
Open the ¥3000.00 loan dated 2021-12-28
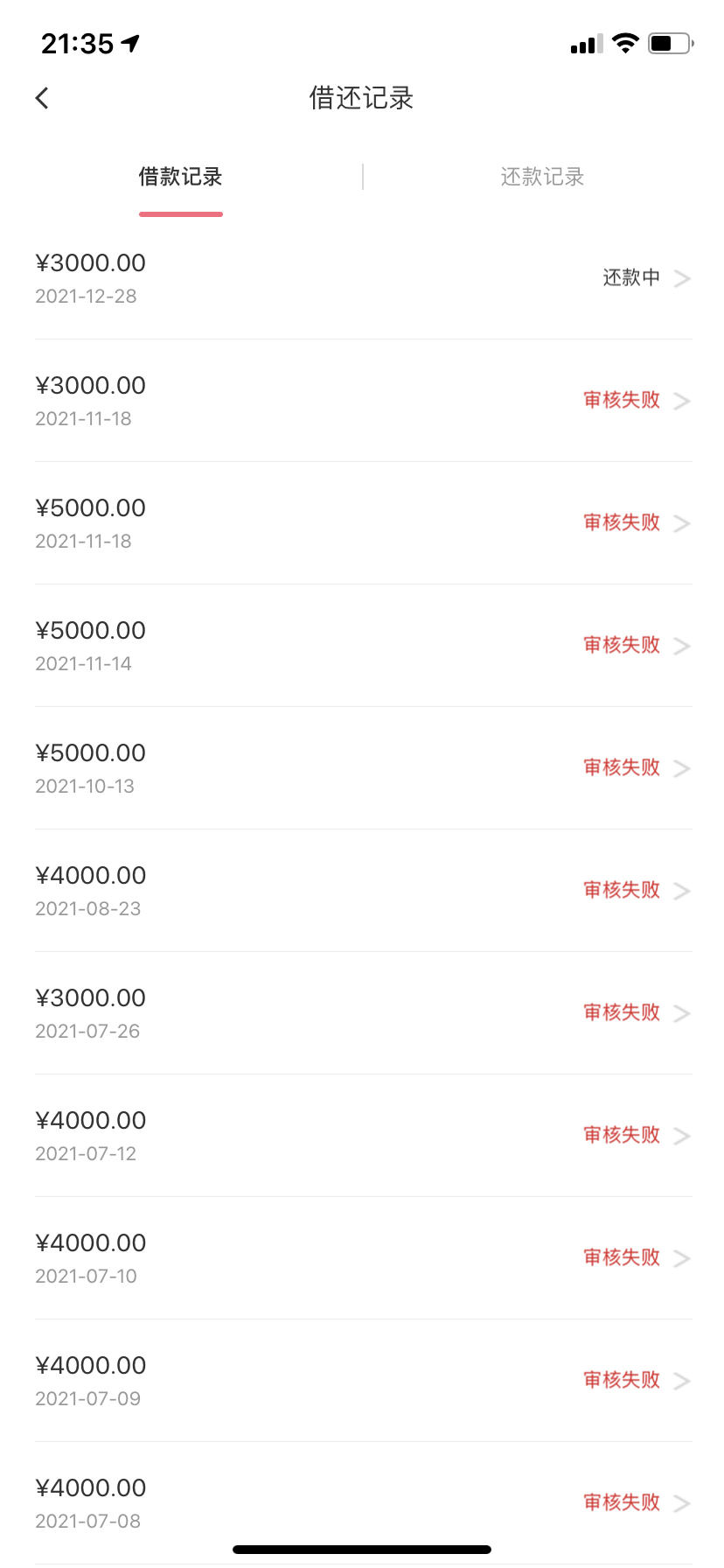(x=362, y=278)
